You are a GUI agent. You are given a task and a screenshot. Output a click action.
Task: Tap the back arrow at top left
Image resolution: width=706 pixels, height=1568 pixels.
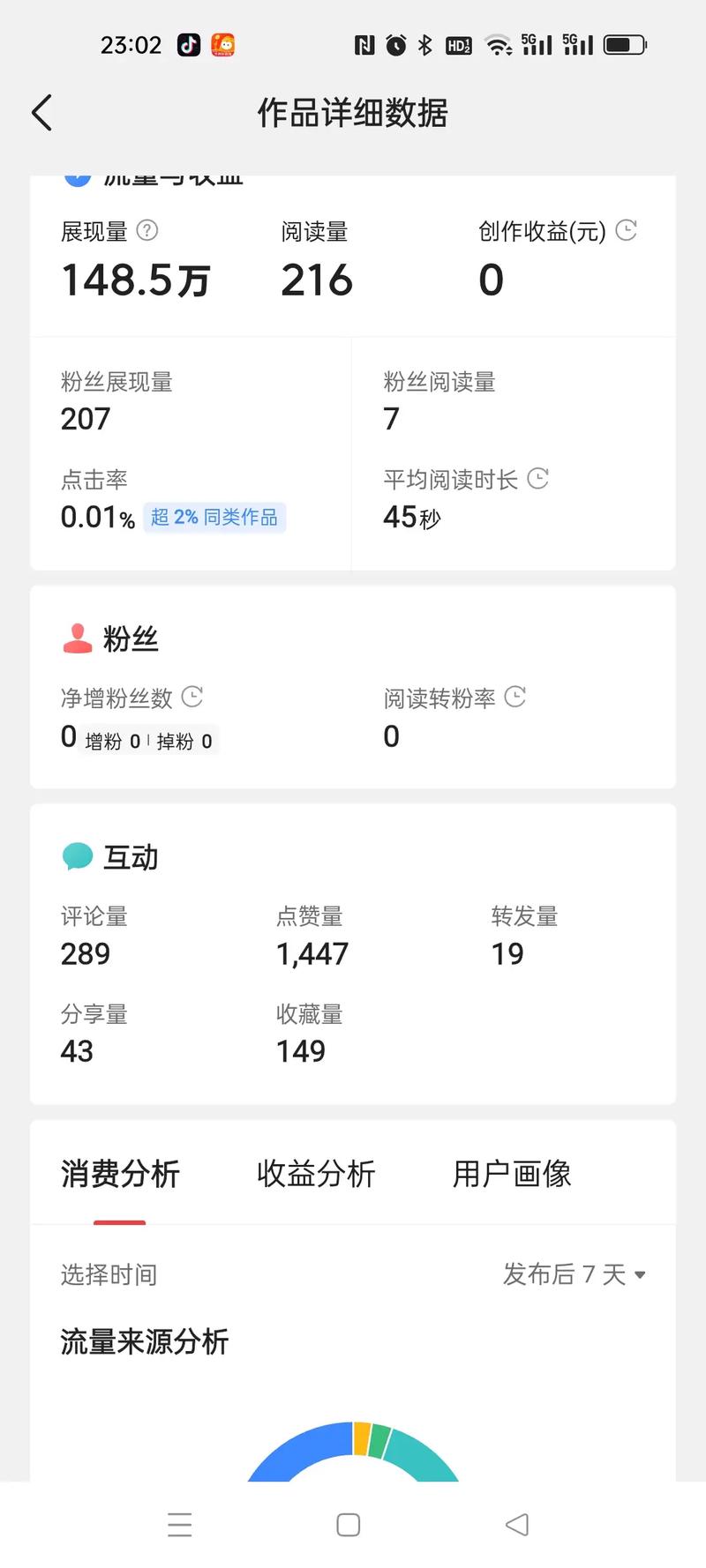click(x=41, y=113)
